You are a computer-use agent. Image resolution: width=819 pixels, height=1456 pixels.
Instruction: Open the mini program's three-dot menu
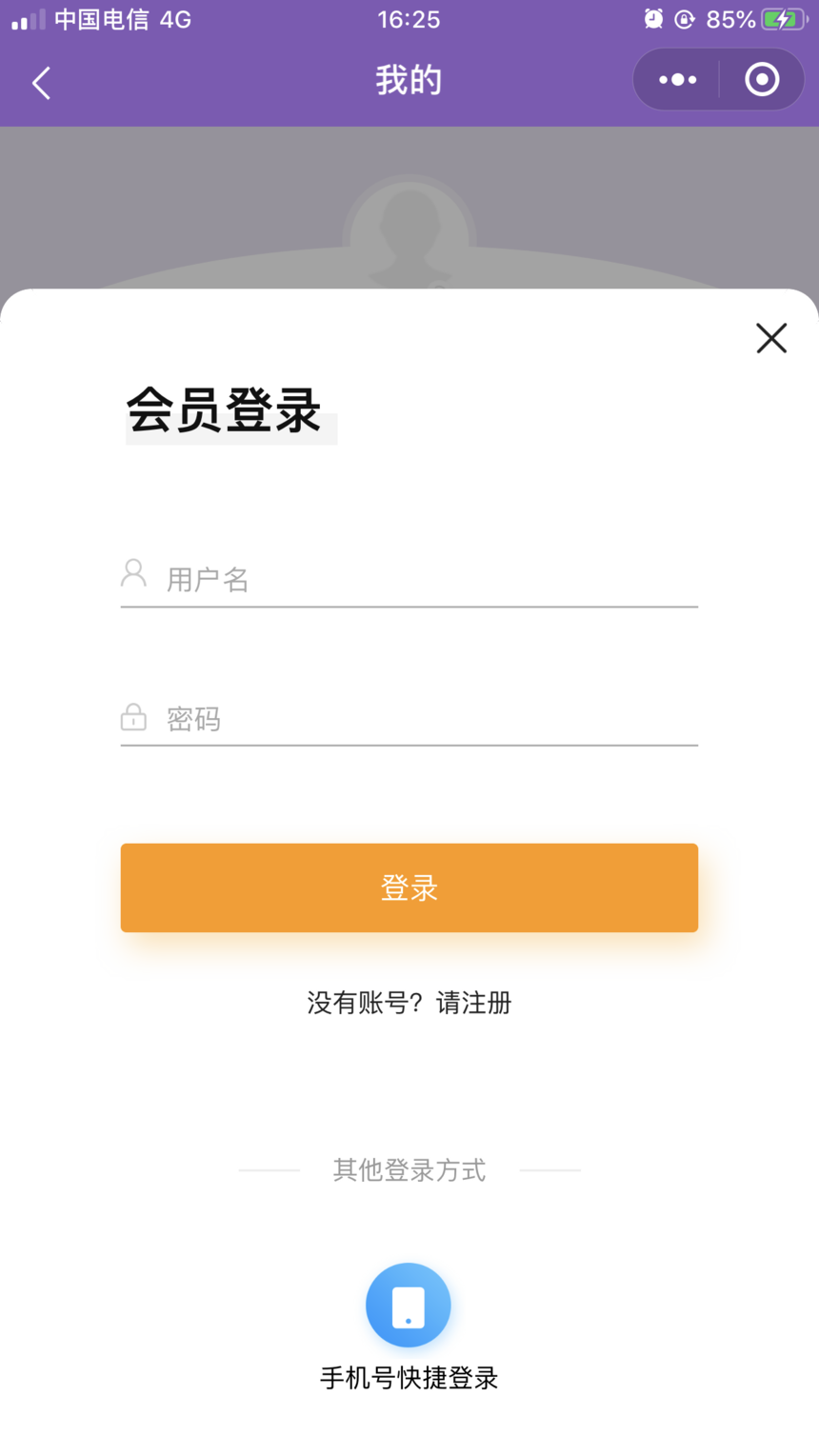coord(677,80)
